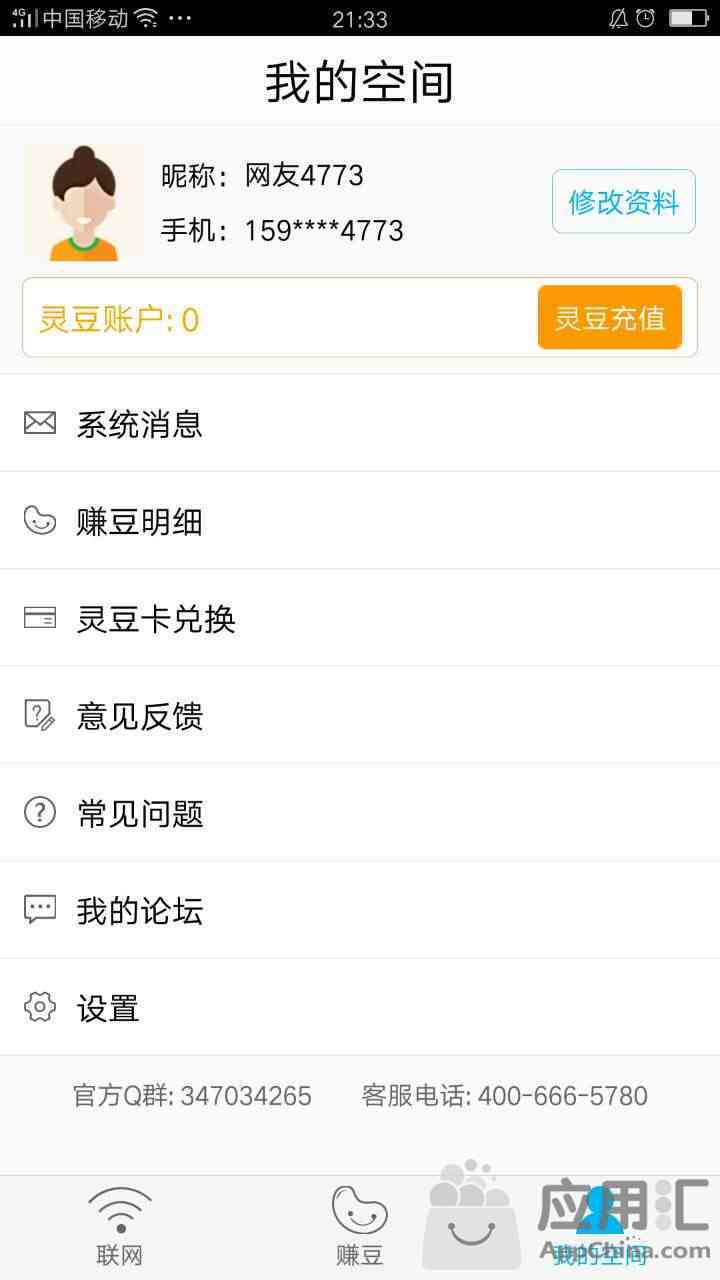This screenshot has height=1280, width=720.
Task: Open 意见反馈 feedback
Action: pos(360,716)
